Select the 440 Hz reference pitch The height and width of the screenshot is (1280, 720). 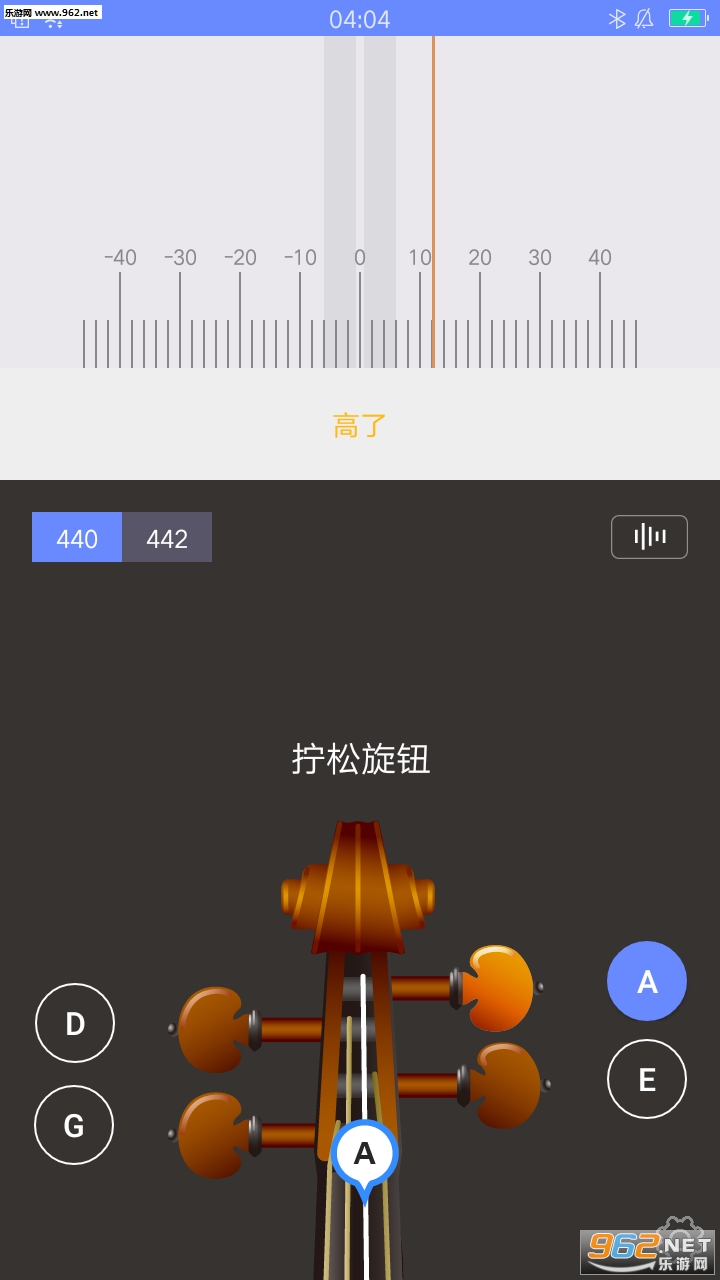click(77, 538)
